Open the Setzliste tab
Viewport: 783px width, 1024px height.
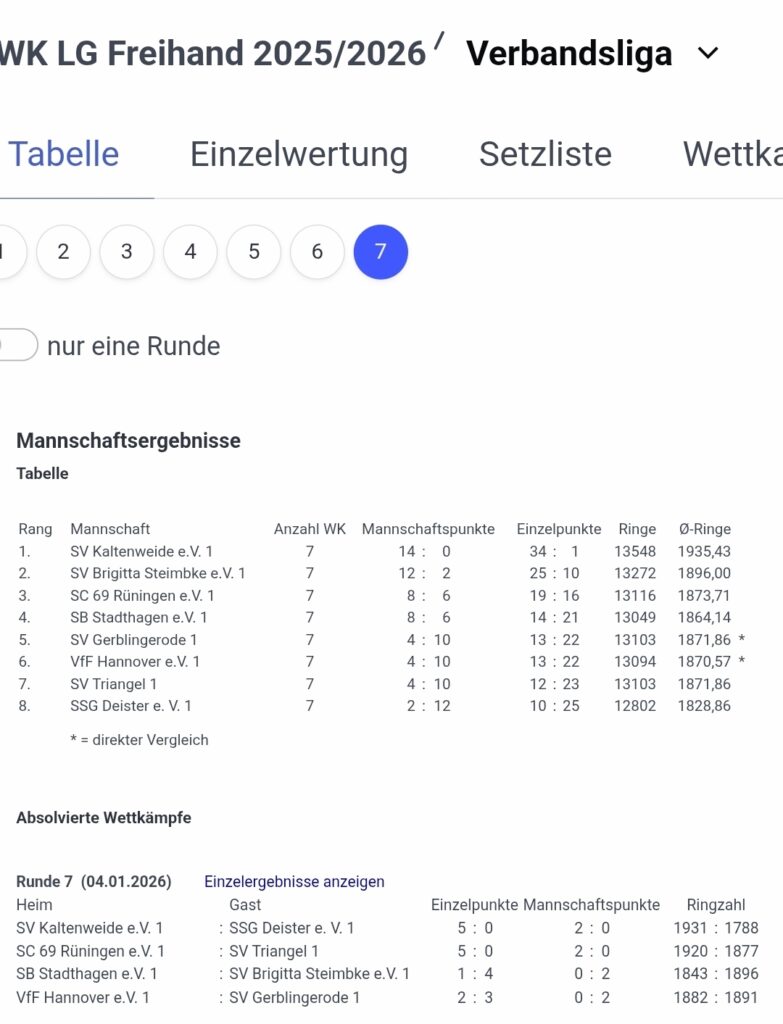(x=545, y=154)
